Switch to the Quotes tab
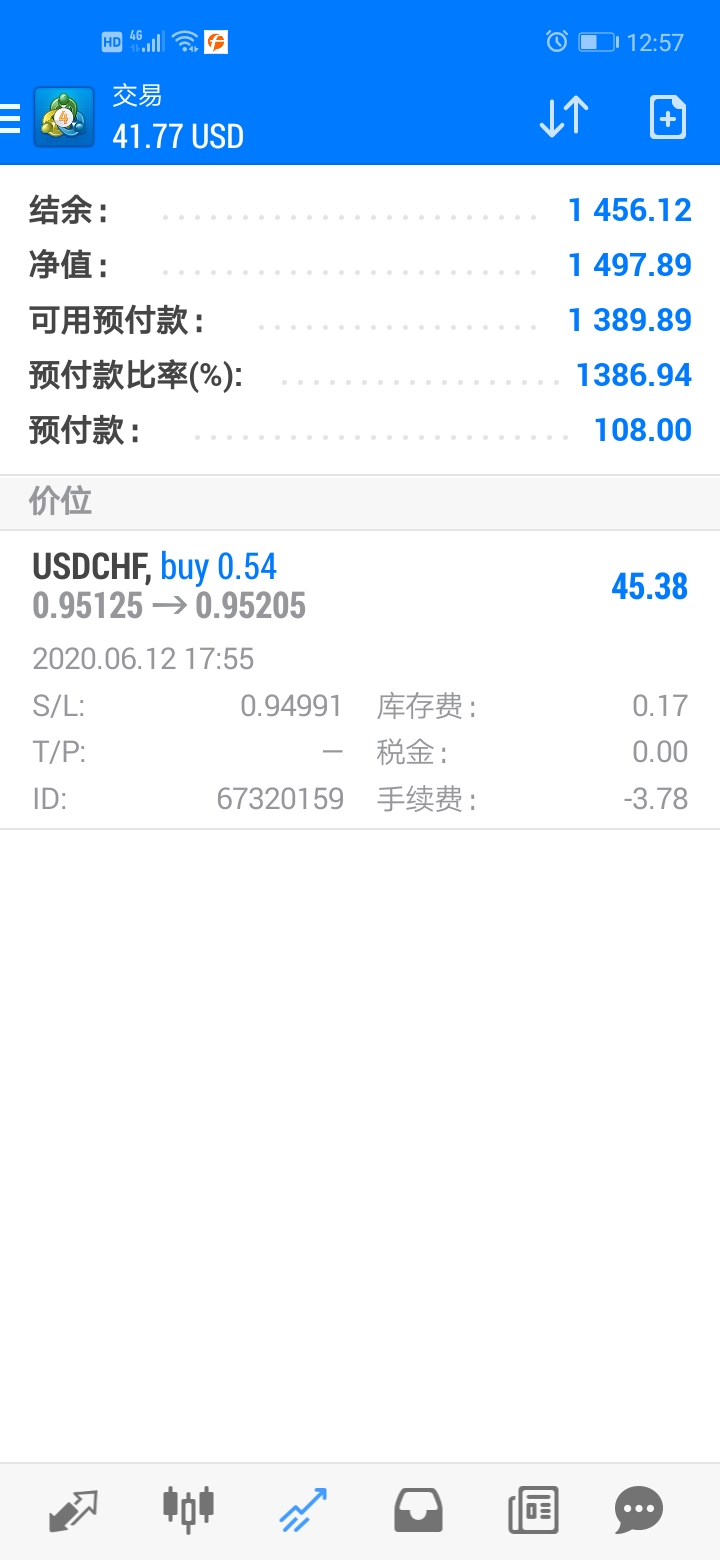This screenshot has width=720, height=1560. point(74,1510)
